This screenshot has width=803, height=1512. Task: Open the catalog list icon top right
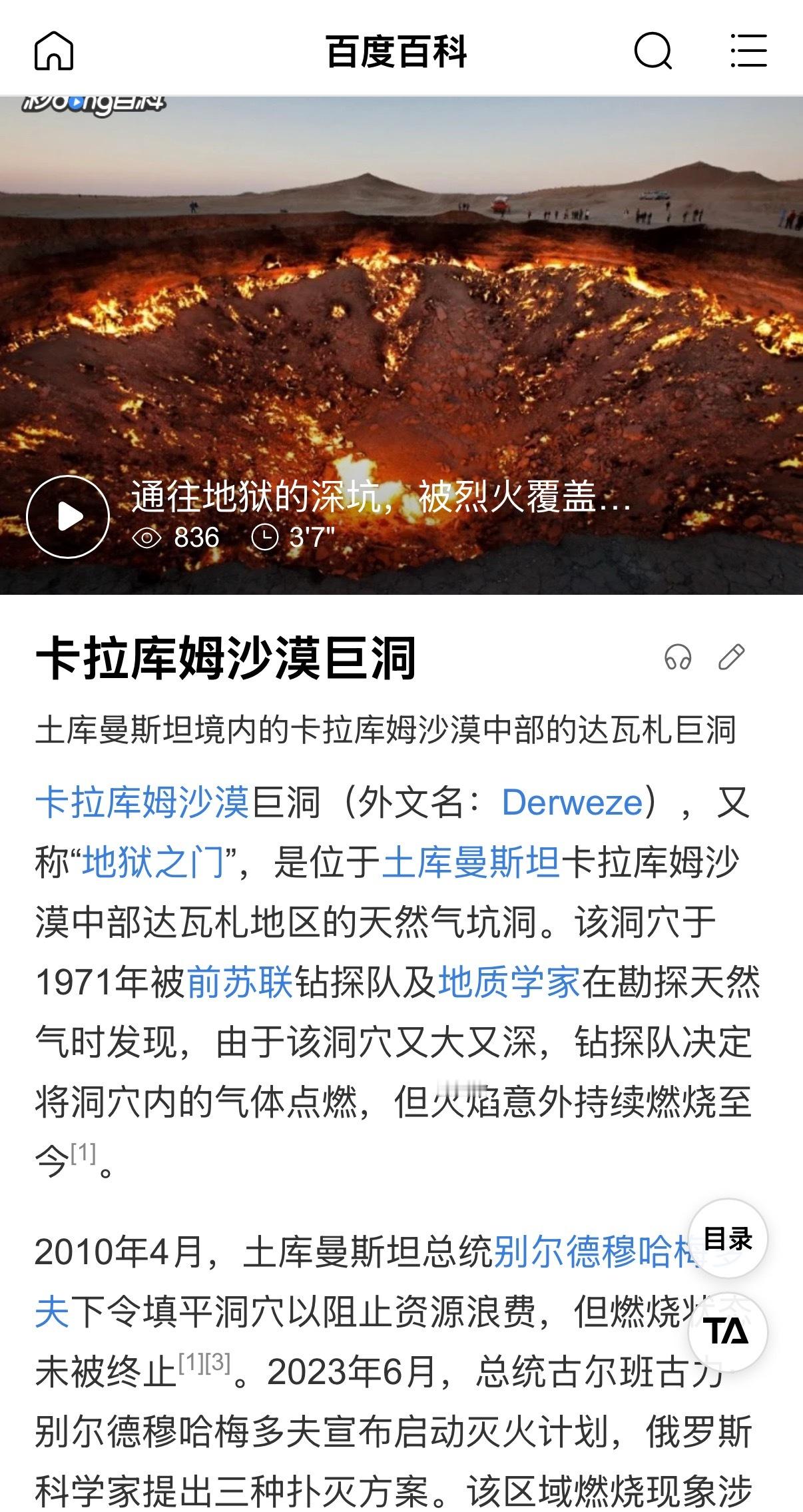[748, 52]
